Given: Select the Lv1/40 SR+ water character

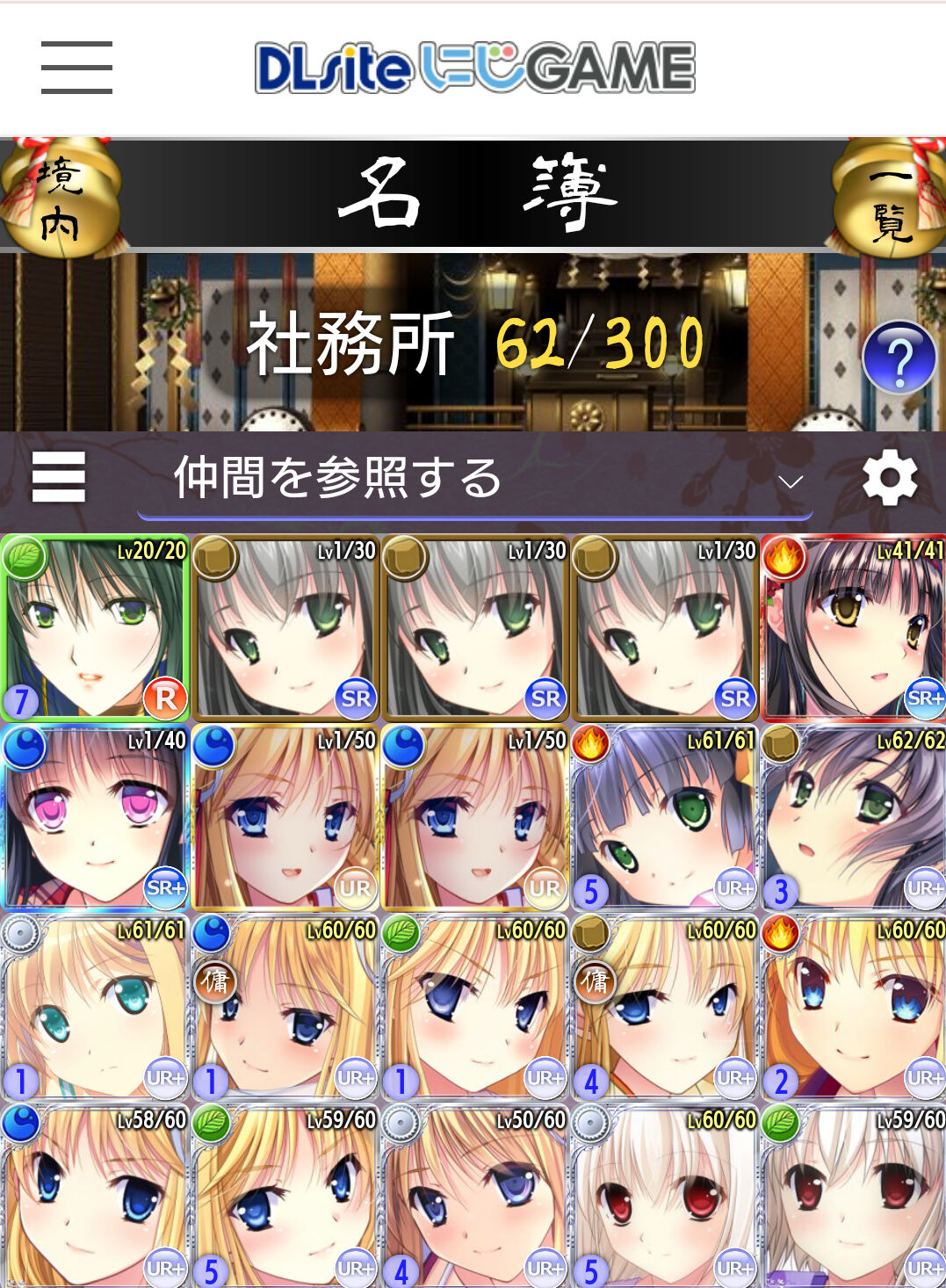Looking at the screenshot, I should click(x=95, y=817).
